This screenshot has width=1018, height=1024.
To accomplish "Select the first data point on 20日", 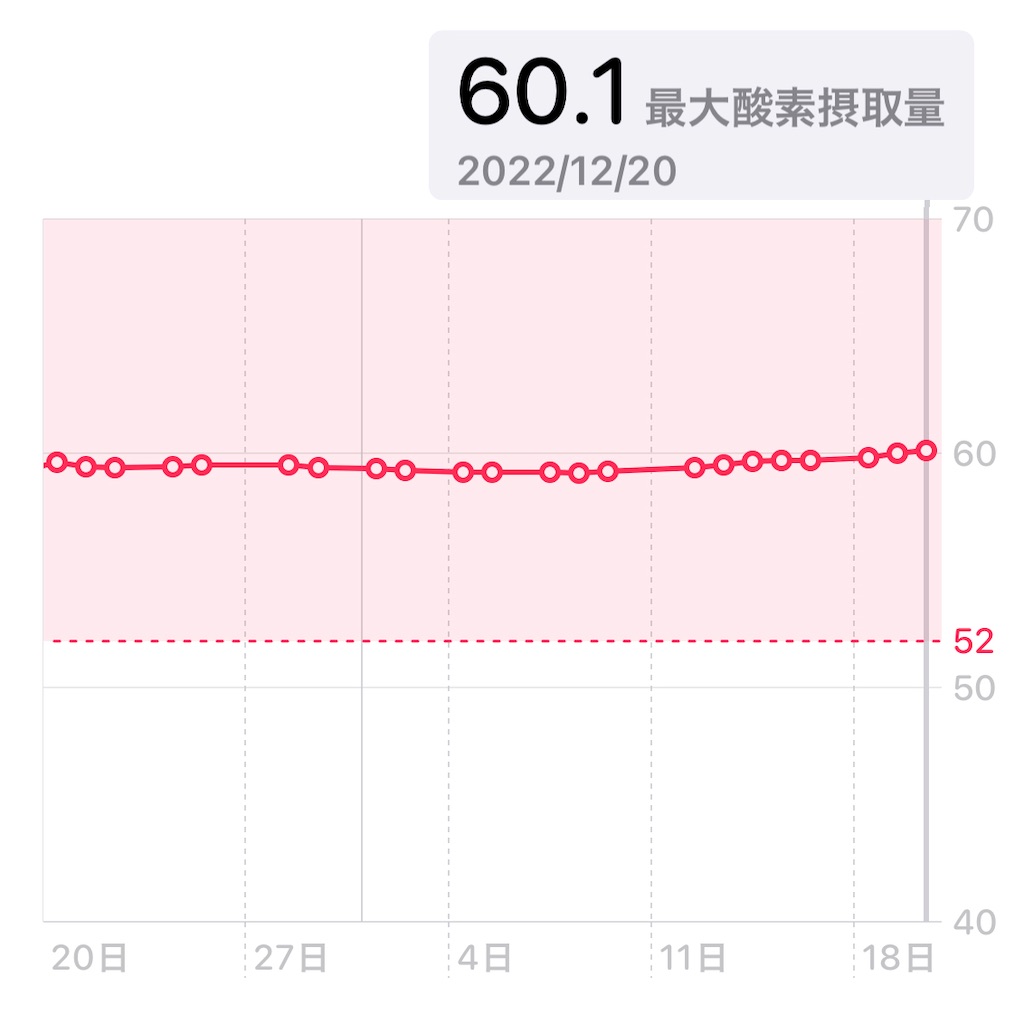I will click(x=57, y=462).
